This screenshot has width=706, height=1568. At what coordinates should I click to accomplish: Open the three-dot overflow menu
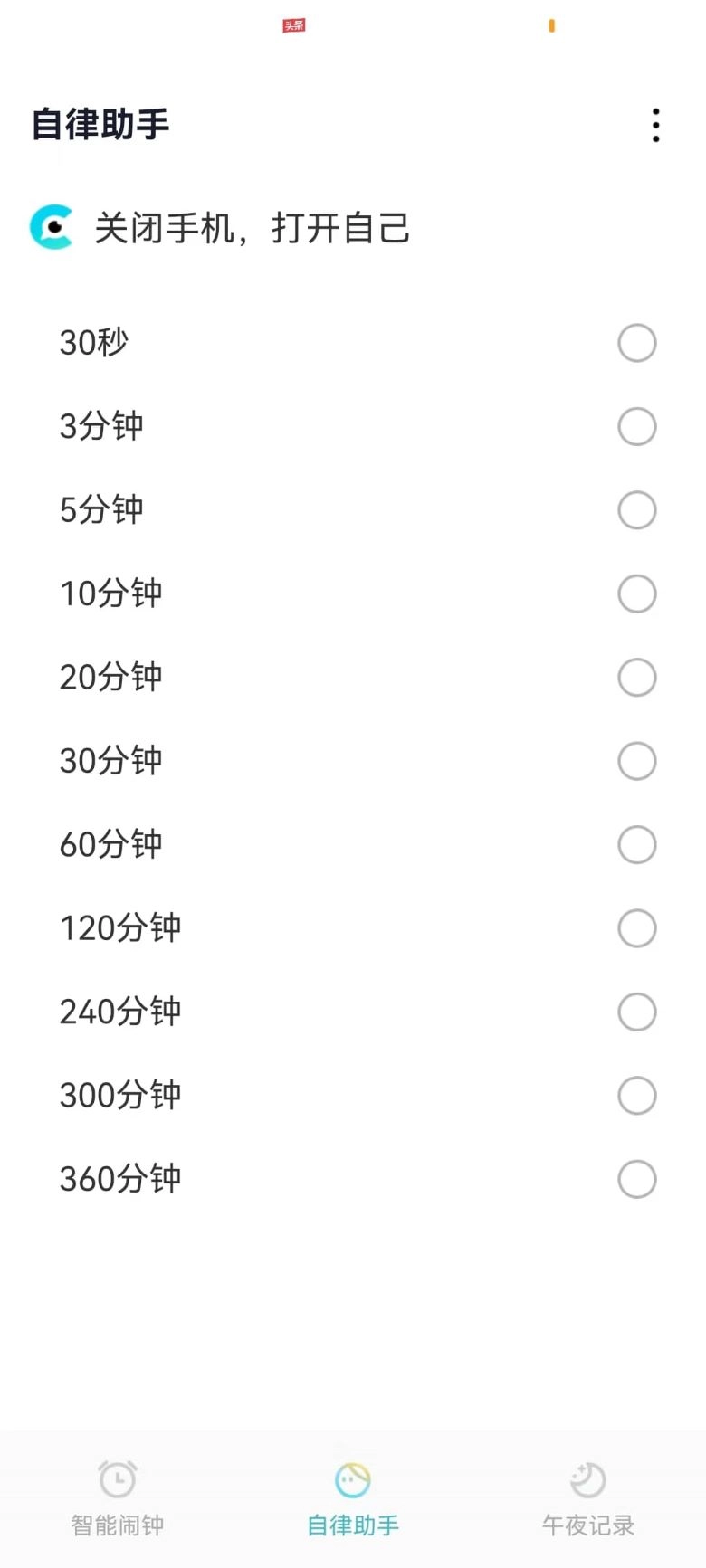(x=655, y=125)
